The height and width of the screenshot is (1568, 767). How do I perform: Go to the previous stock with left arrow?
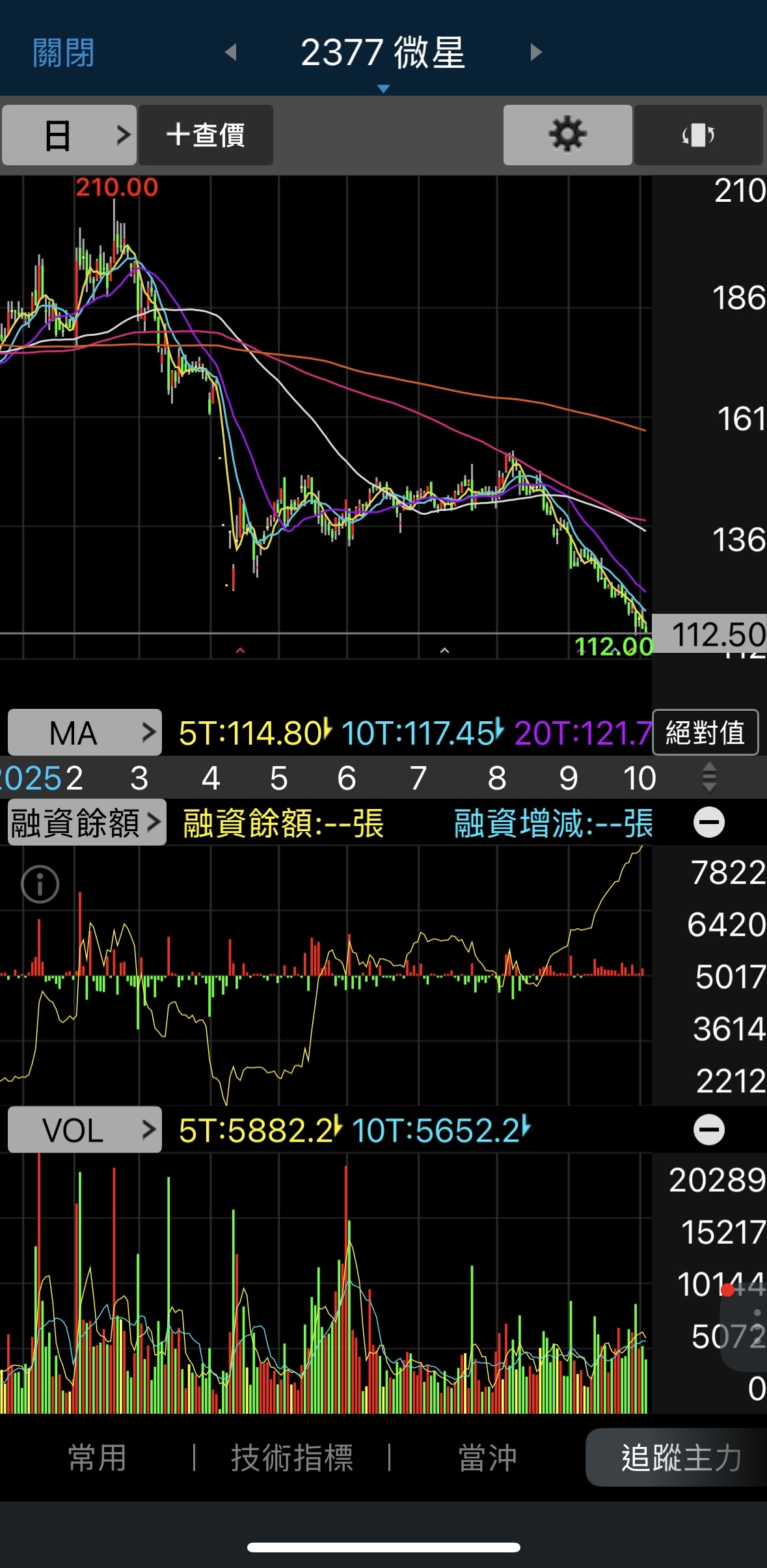(230, 52)
